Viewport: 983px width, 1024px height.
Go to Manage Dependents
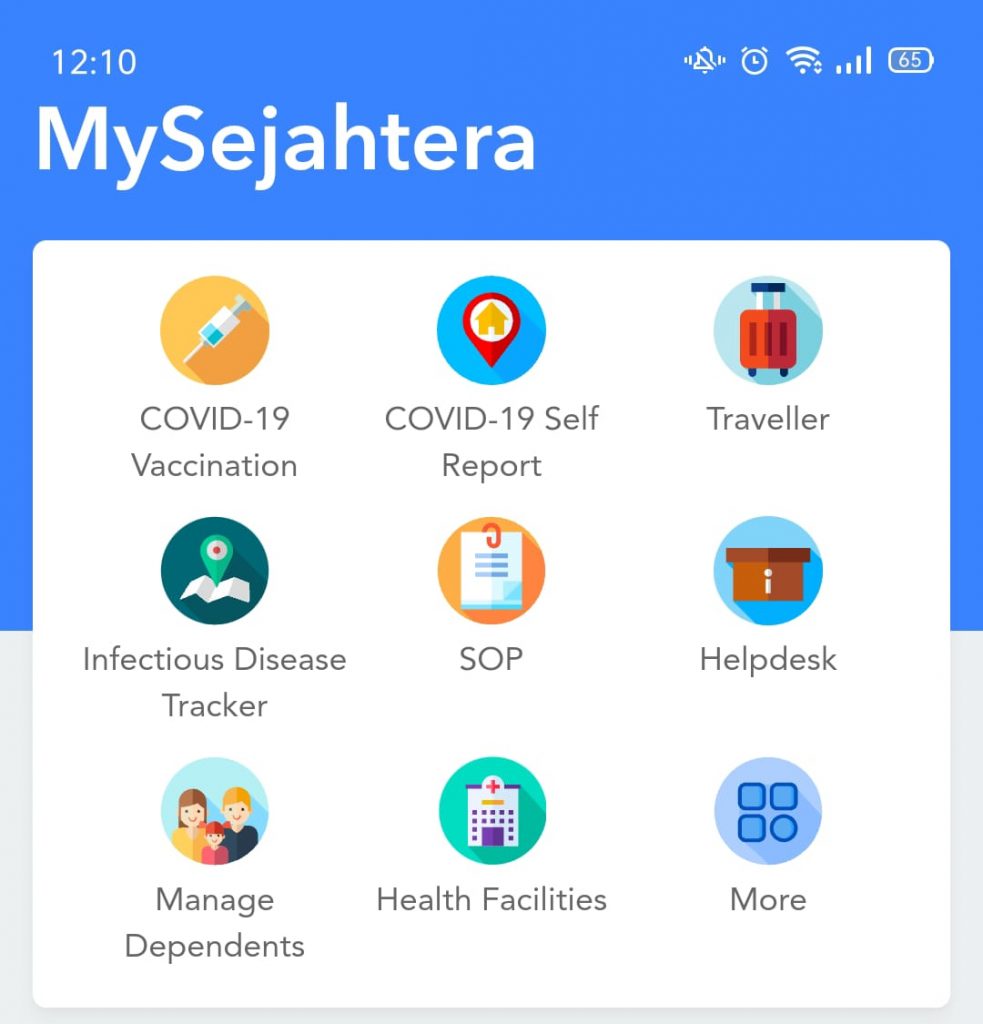pyautogui.click(x=214, y=811)
